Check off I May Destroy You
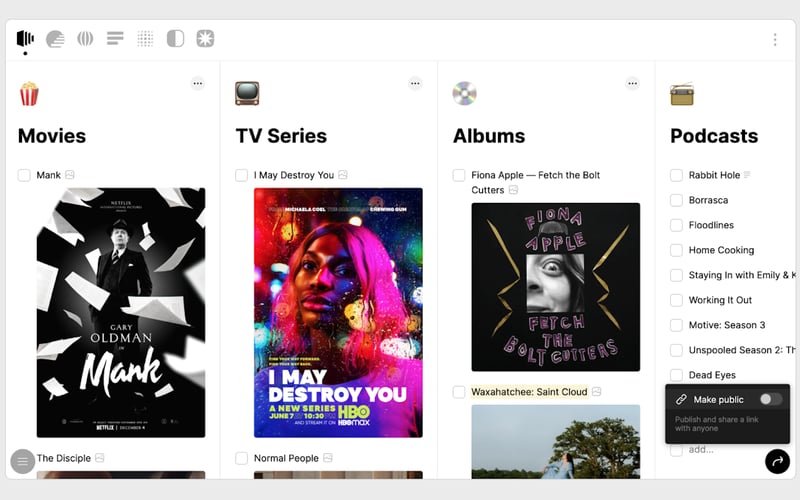 click(241, 175)
